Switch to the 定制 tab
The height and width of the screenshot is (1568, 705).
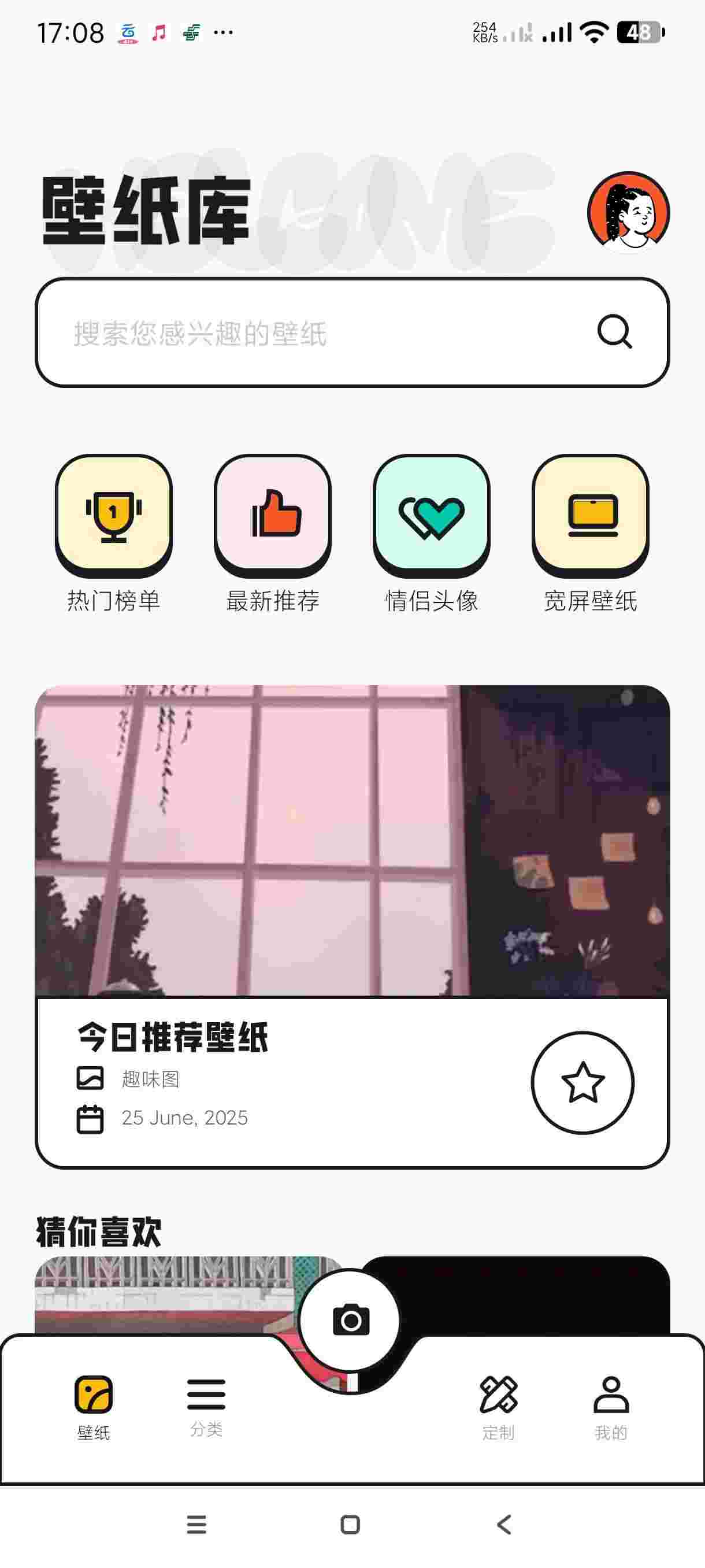[498, 1407]
